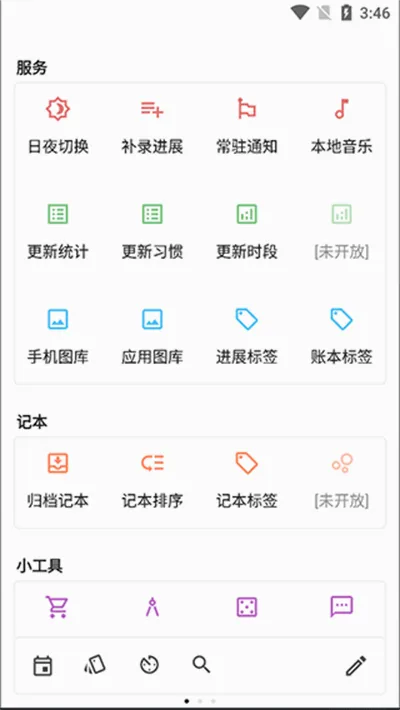Tap the search magnifier in bottom bar
The height and width of the screenshot is (710, 400).
click(202, 665)
